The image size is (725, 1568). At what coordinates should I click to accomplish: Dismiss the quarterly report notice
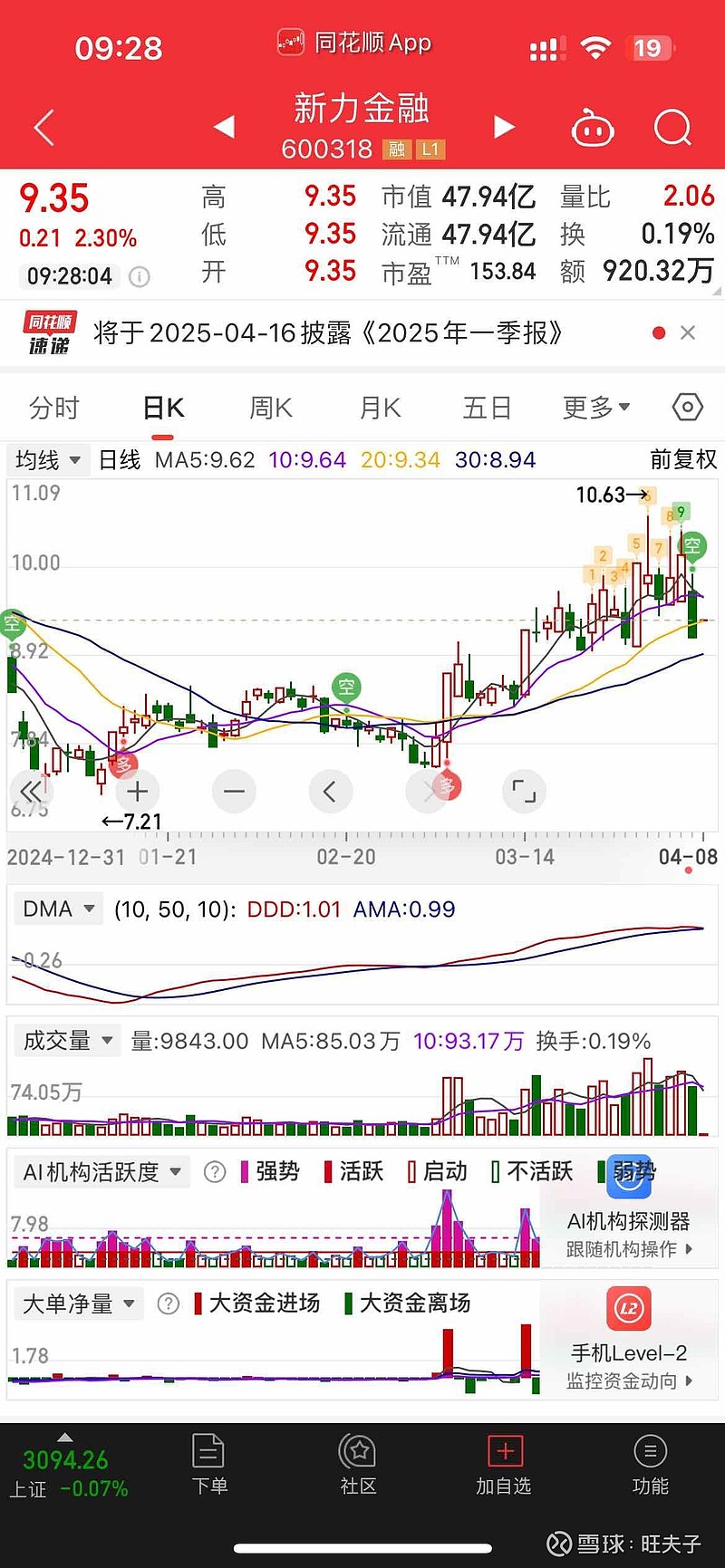tap(688, 333)
